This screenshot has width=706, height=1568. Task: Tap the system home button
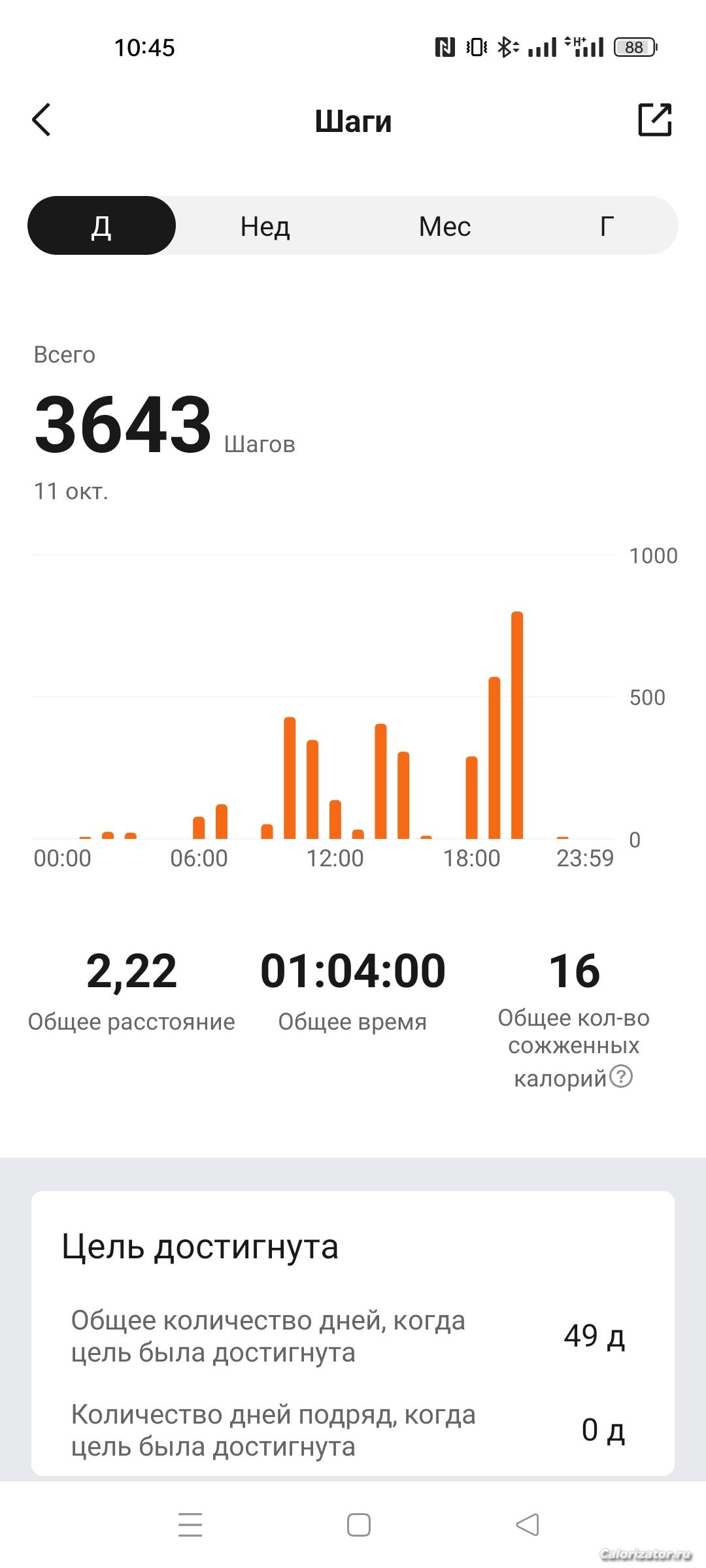(358, 1525)
